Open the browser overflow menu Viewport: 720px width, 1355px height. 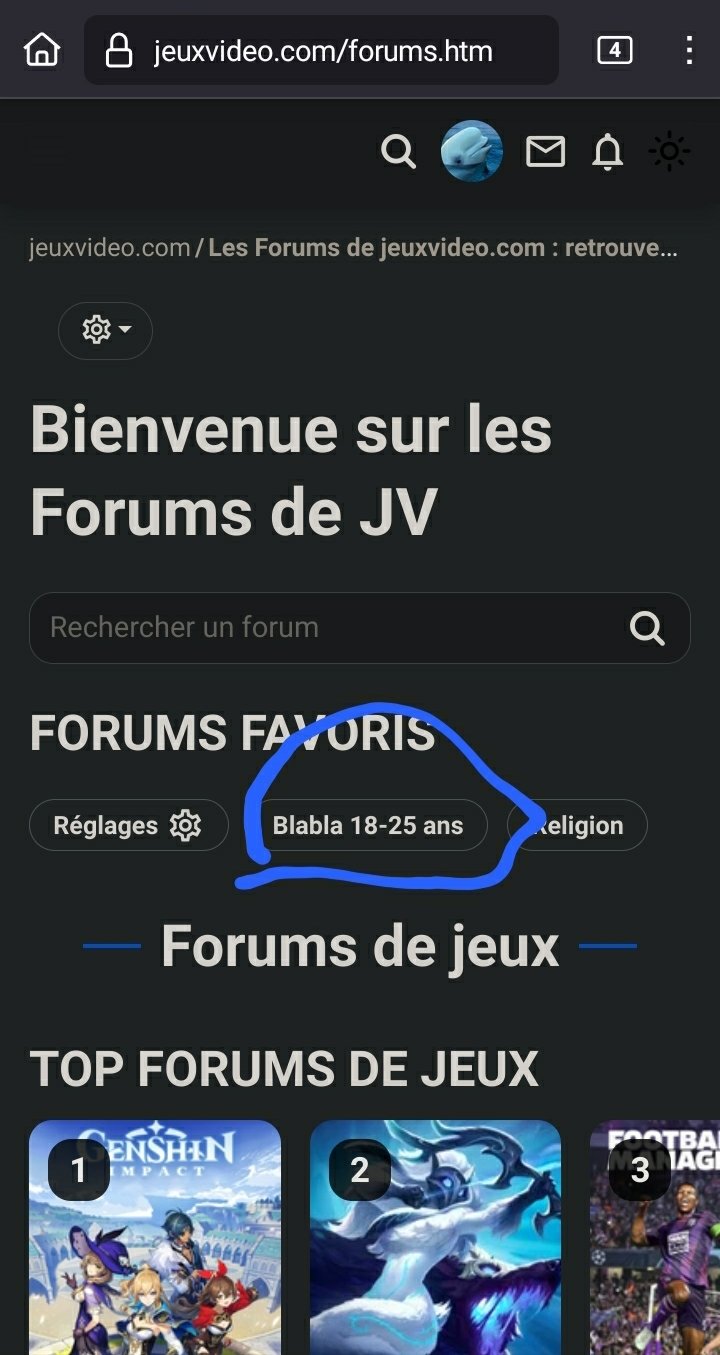[x=689, y=49]
